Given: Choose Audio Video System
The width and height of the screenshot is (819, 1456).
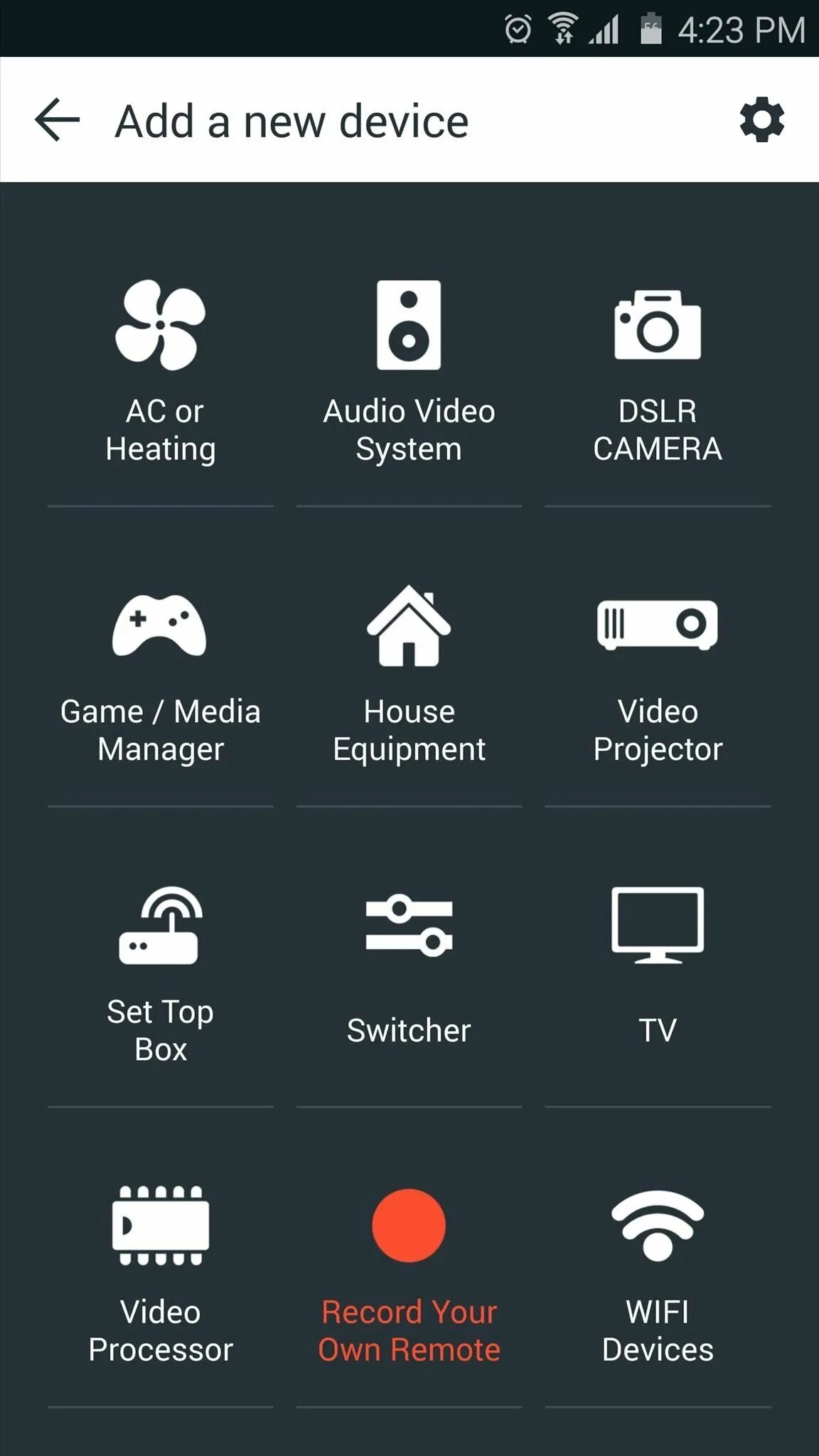Looking at the screenshot, I should [409, 371].
